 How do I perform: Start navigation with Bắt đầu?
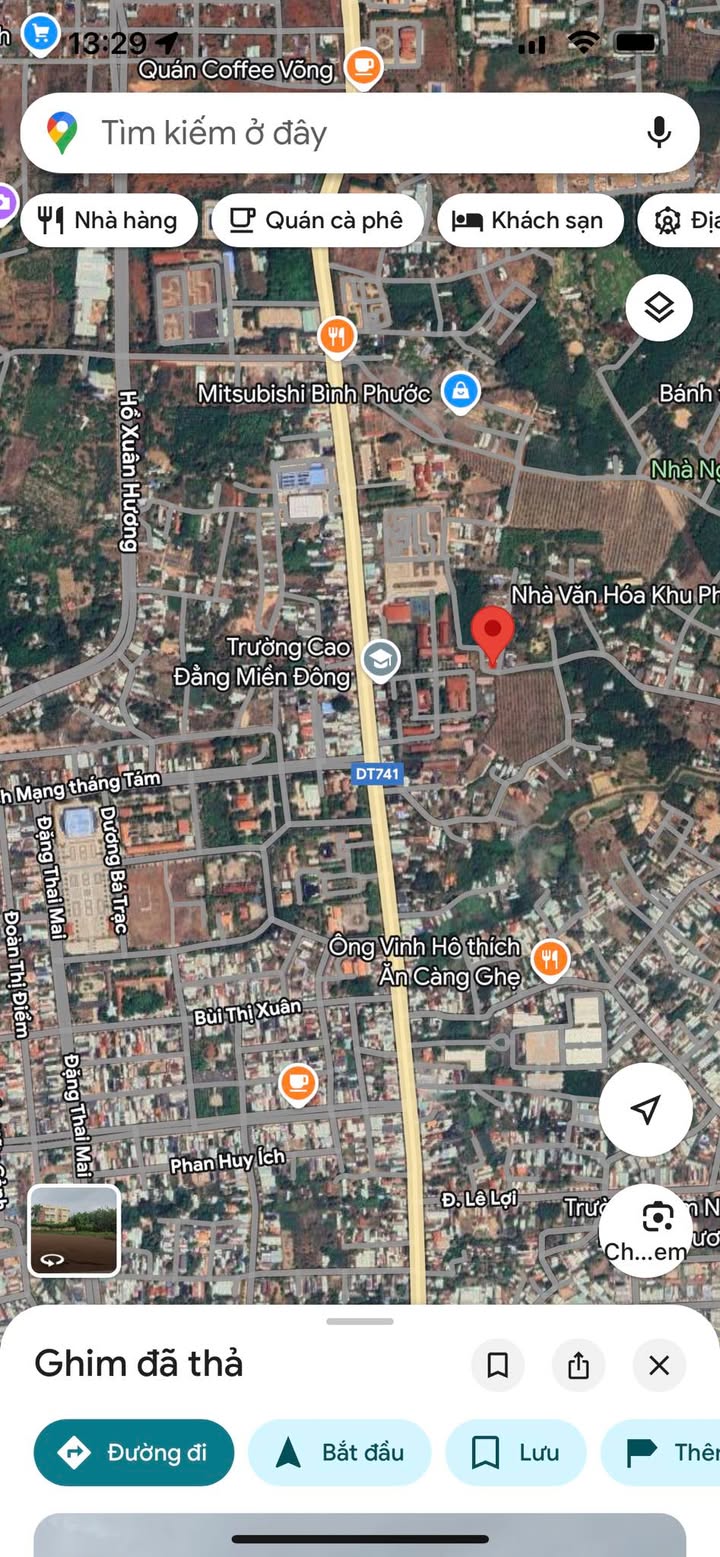(x=339, y=1452)
